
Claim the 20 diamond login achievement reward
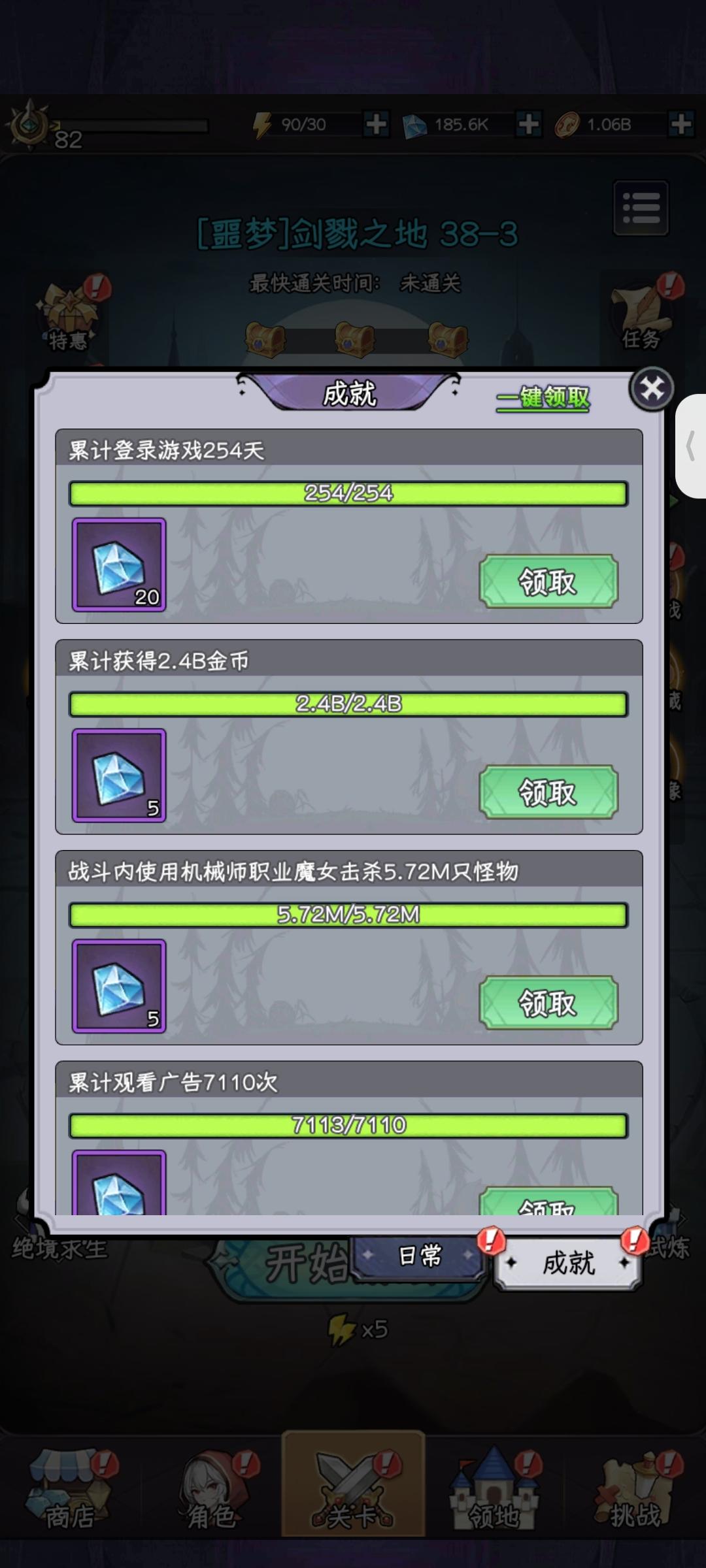click(x=549, y=581)
